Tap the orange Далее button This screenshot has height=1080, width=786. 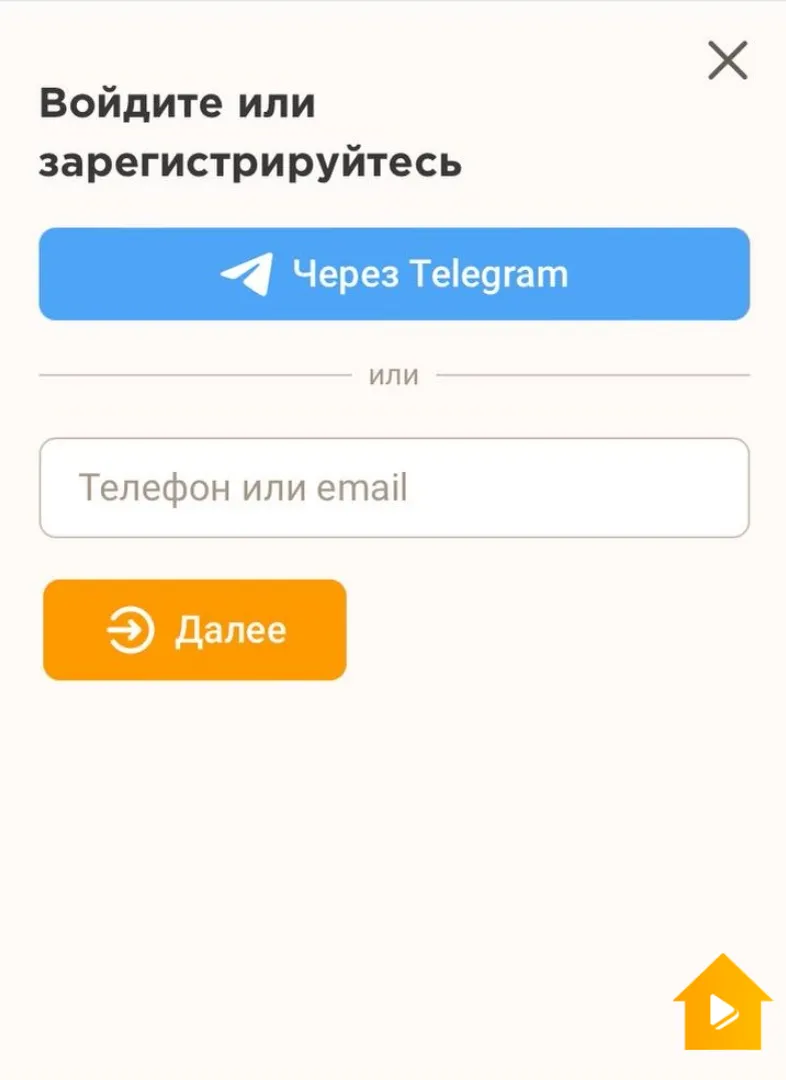pos(195,630)
